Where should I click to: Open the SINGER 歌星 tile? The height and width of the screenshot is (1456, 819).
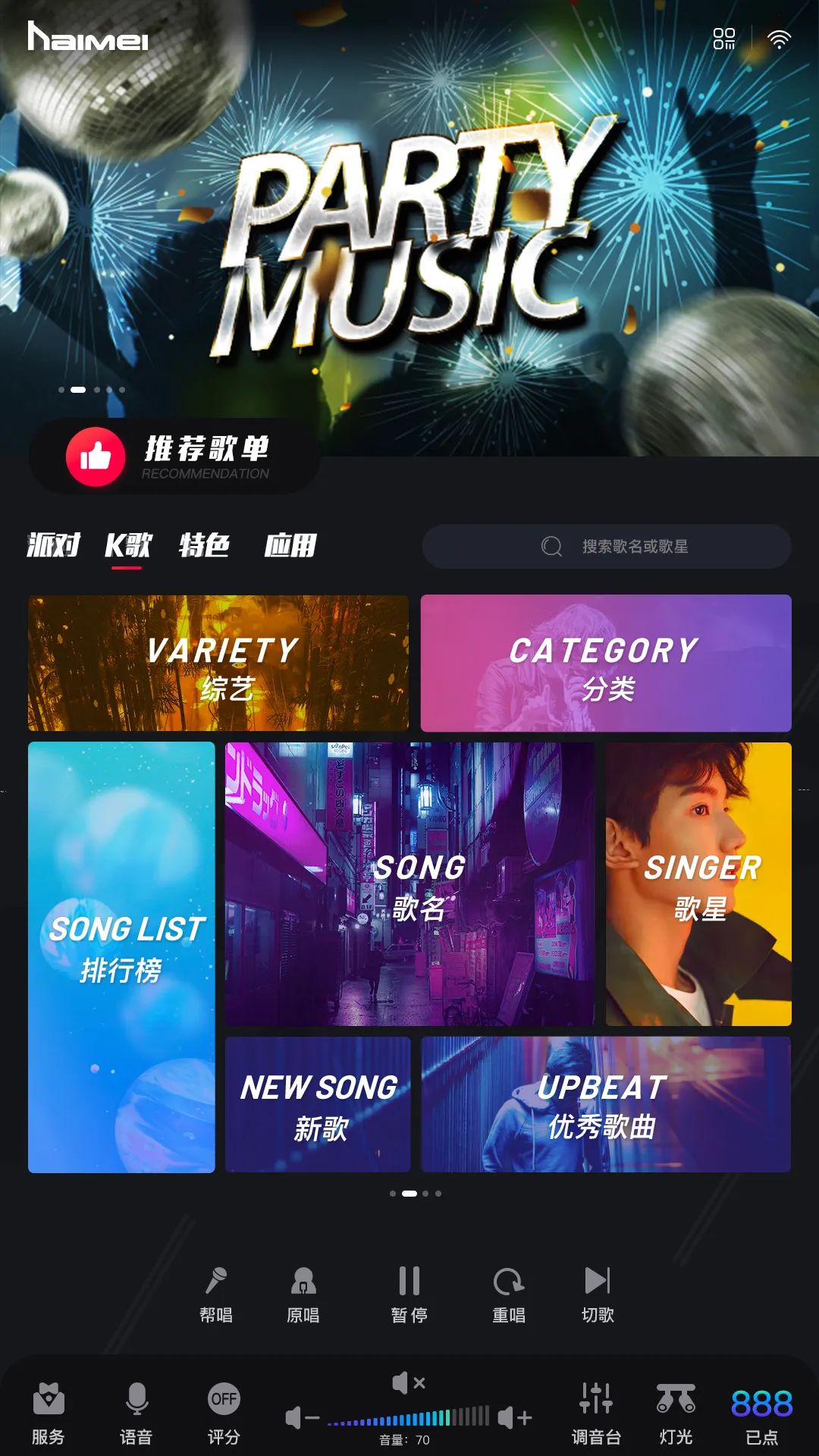pyautogui.click(x=698, y=883)
